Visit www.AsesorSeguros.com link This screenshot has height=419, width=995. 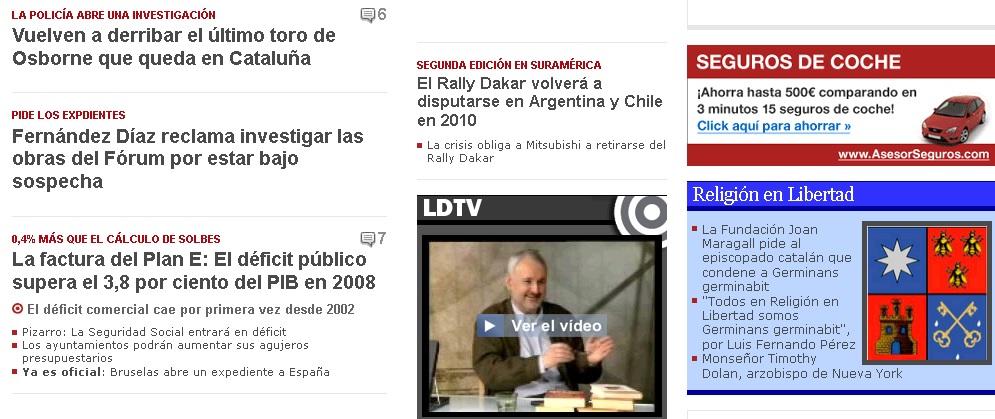(x=913, y=154)
